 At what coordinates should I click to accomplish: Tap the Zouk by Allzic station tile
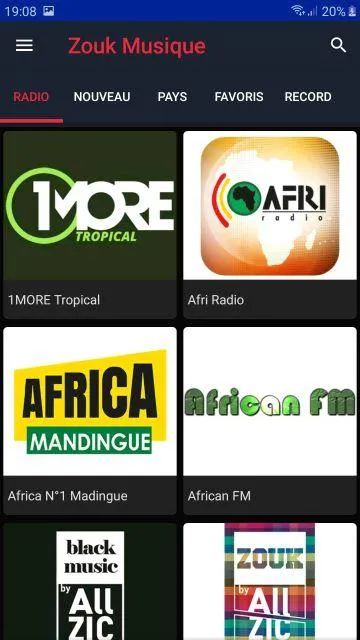pyautogui.click(x=270, y=582)
